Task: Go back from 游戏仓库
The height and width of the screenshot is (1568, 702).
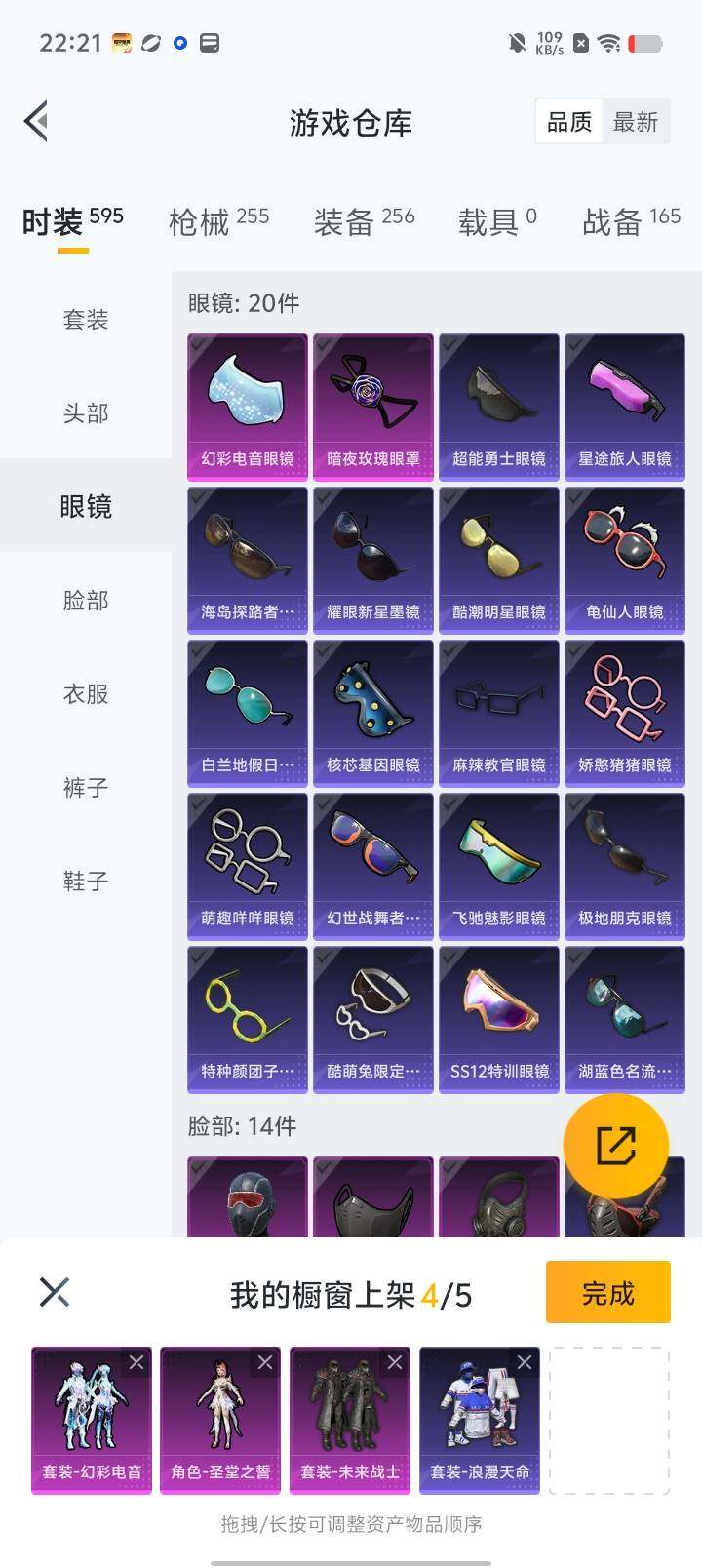Action: click(x=37, y=122)
